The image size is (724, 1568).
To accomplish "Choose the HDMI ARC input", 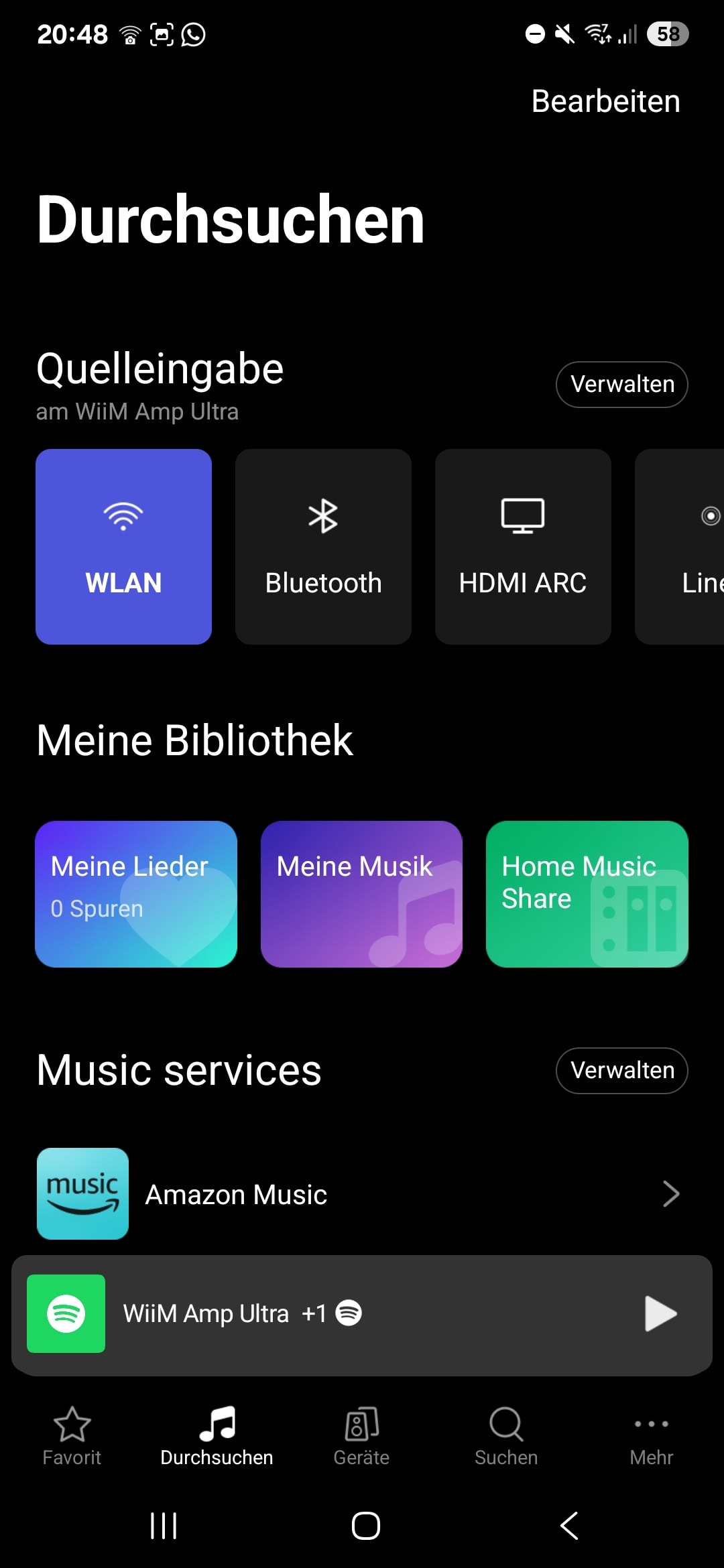I will 523,547.
